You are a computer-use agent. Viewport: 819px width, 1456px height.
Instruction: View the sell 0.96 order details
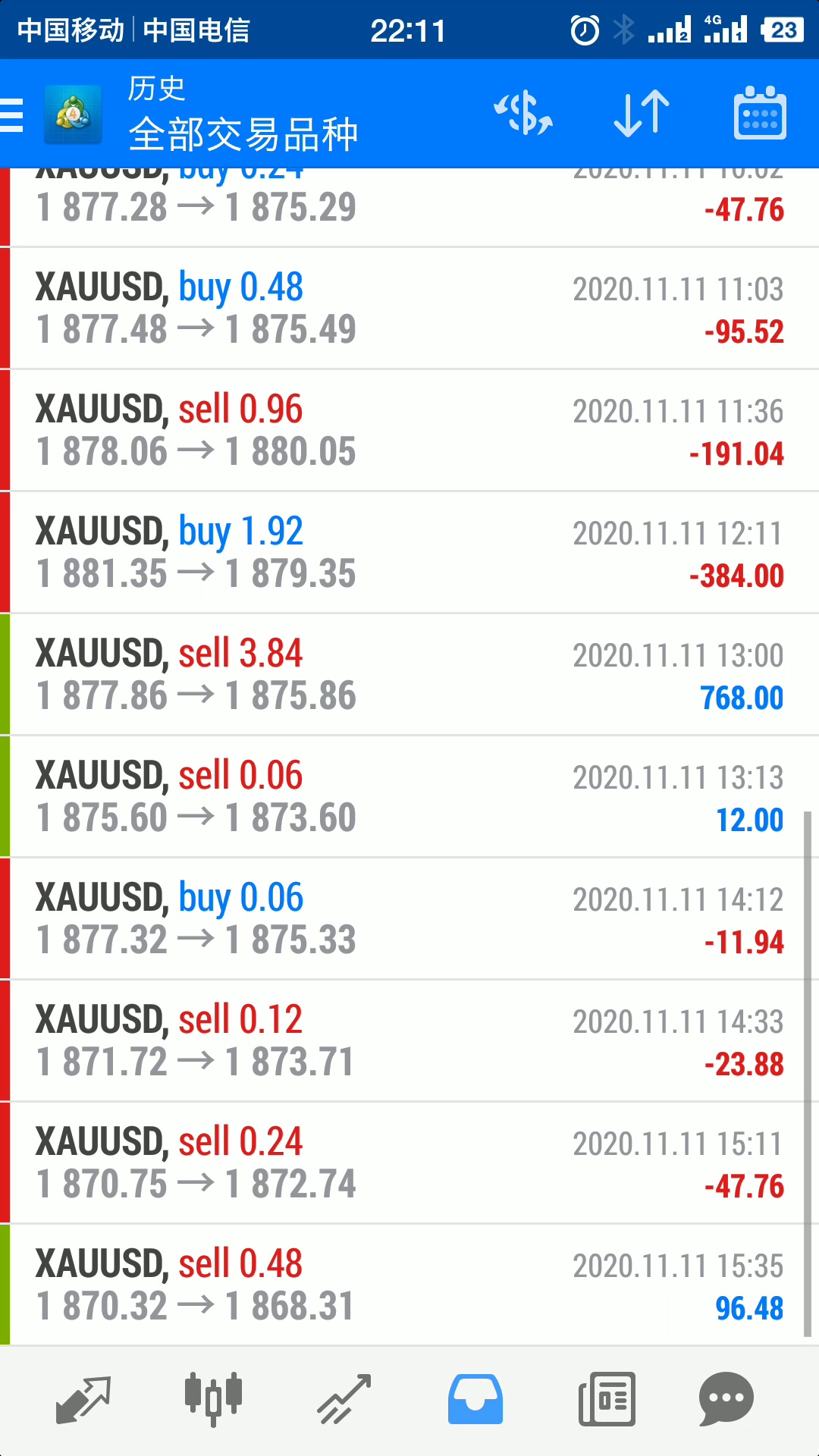click(409, 430)
